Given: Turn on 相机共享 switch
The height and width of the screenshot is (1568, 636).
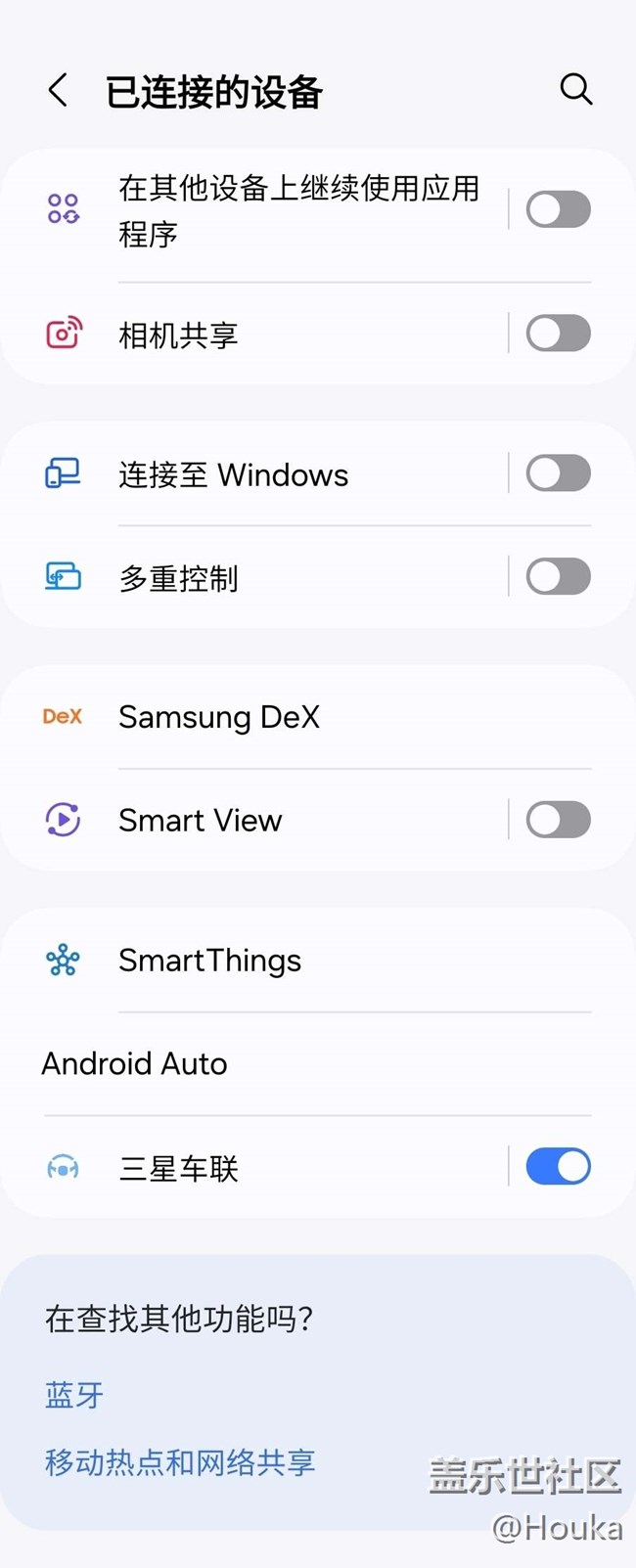Looking at the screenshot, I should point(558,334).
